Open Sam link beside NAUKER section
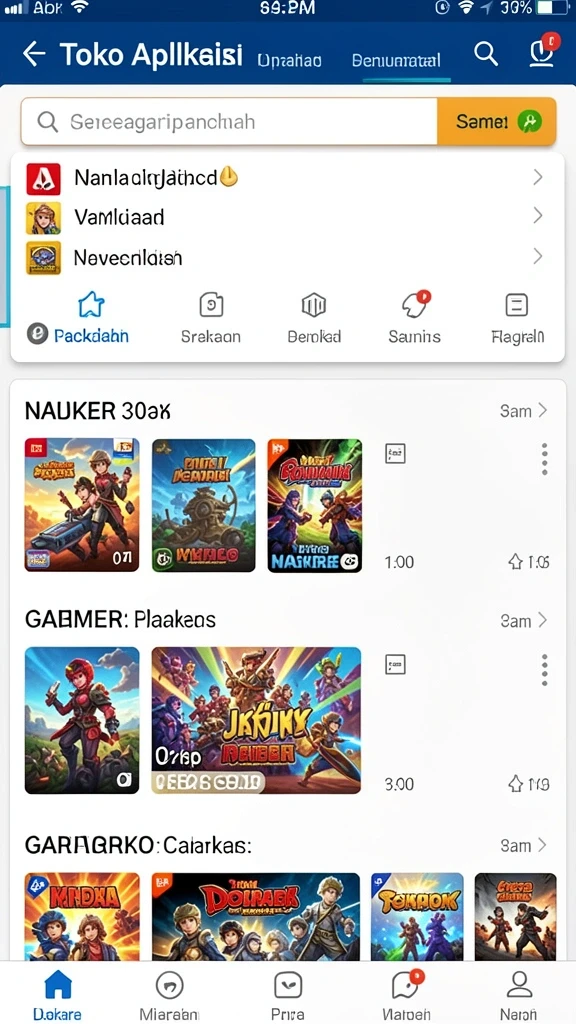This screenshot has width=576, height=1024. tap(524, 411)
